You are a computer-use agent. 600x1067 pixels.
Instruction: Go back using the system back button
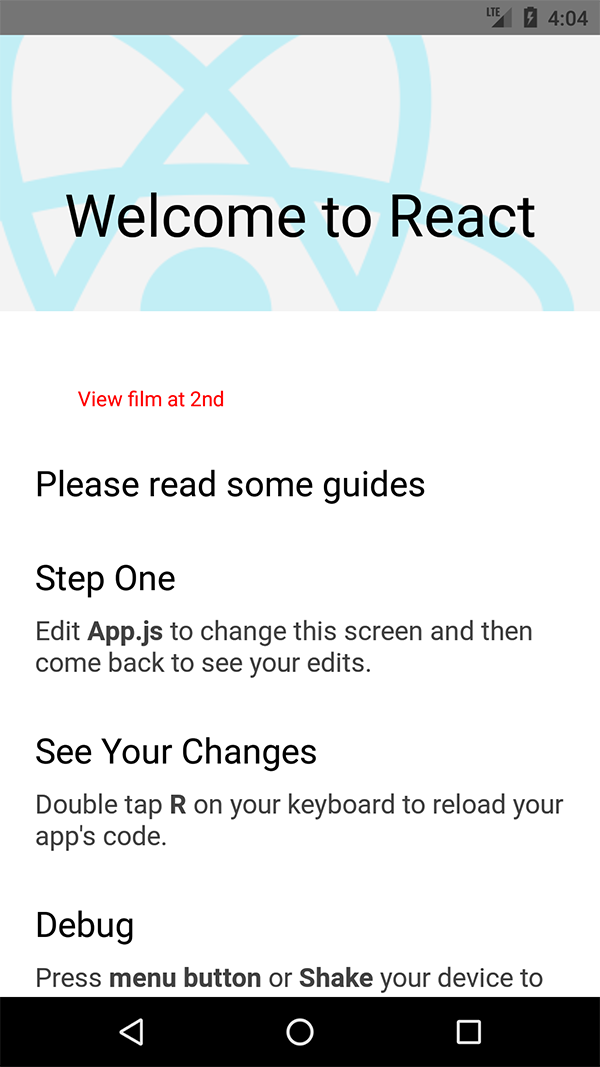pos(131,1031)
